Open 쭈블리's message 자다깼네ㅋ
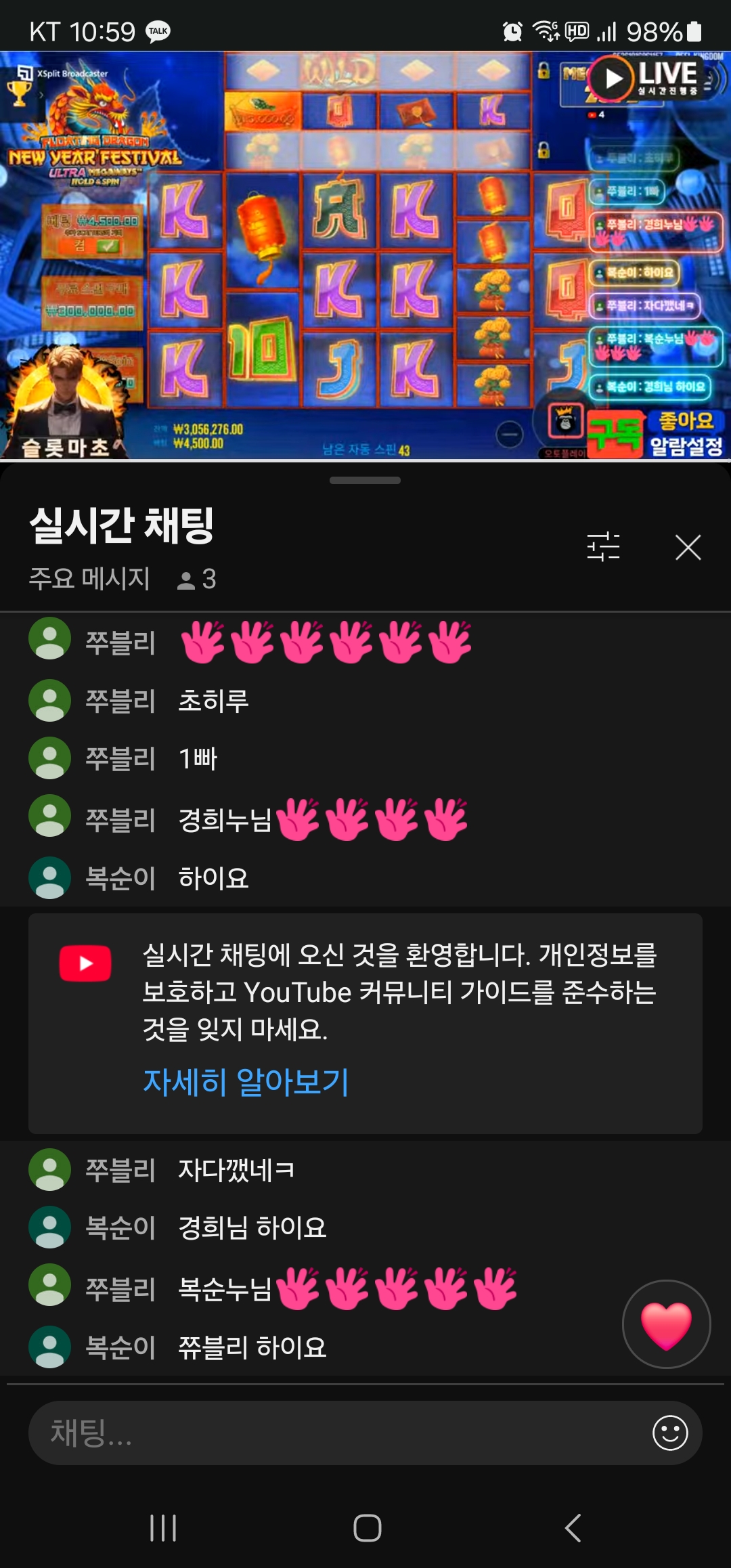Image resolution: width=731 pixels, height=1568 pixels. click(236, 1170)
